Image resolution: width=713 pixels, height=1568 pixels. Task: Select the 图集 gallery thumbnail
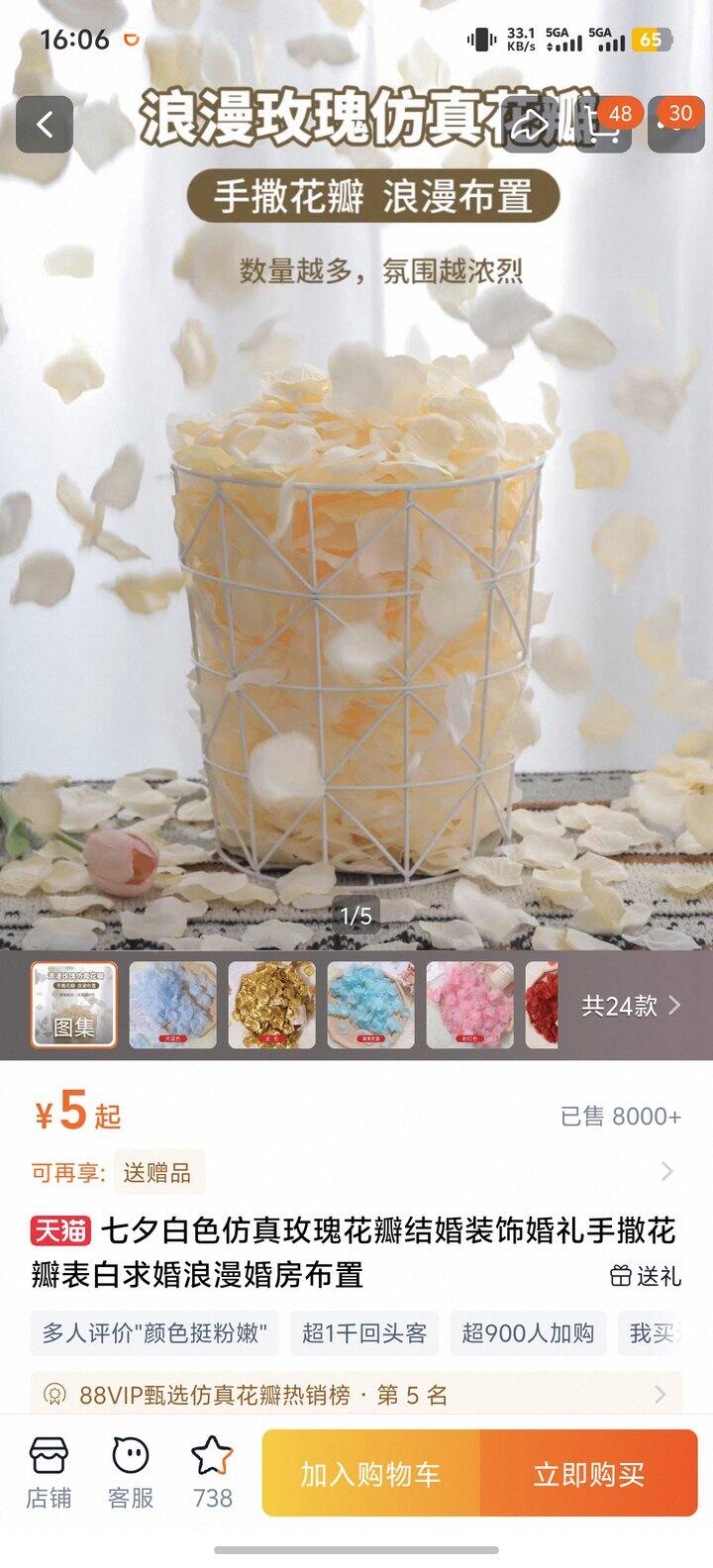74,1005
